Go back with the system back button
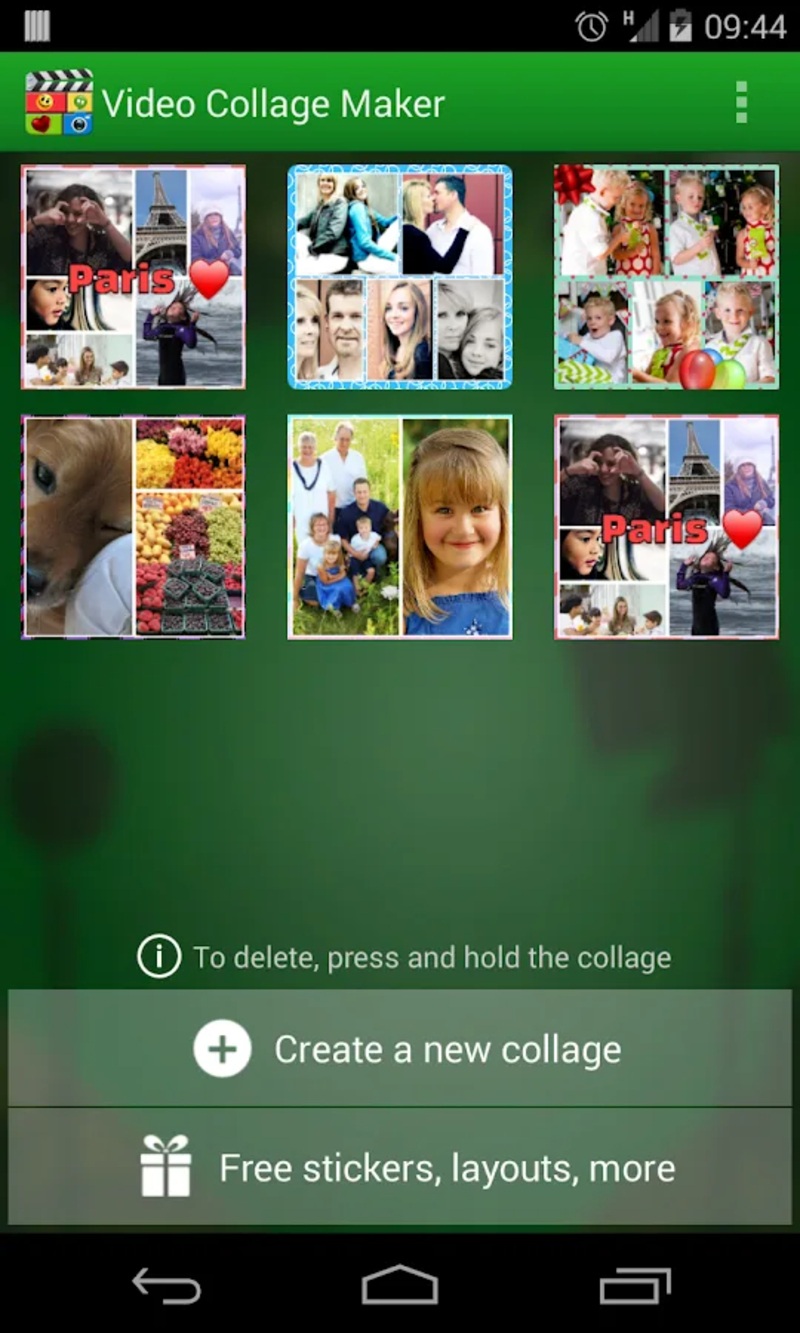This screenshot has height=1333, width=800. point(166,1285)
